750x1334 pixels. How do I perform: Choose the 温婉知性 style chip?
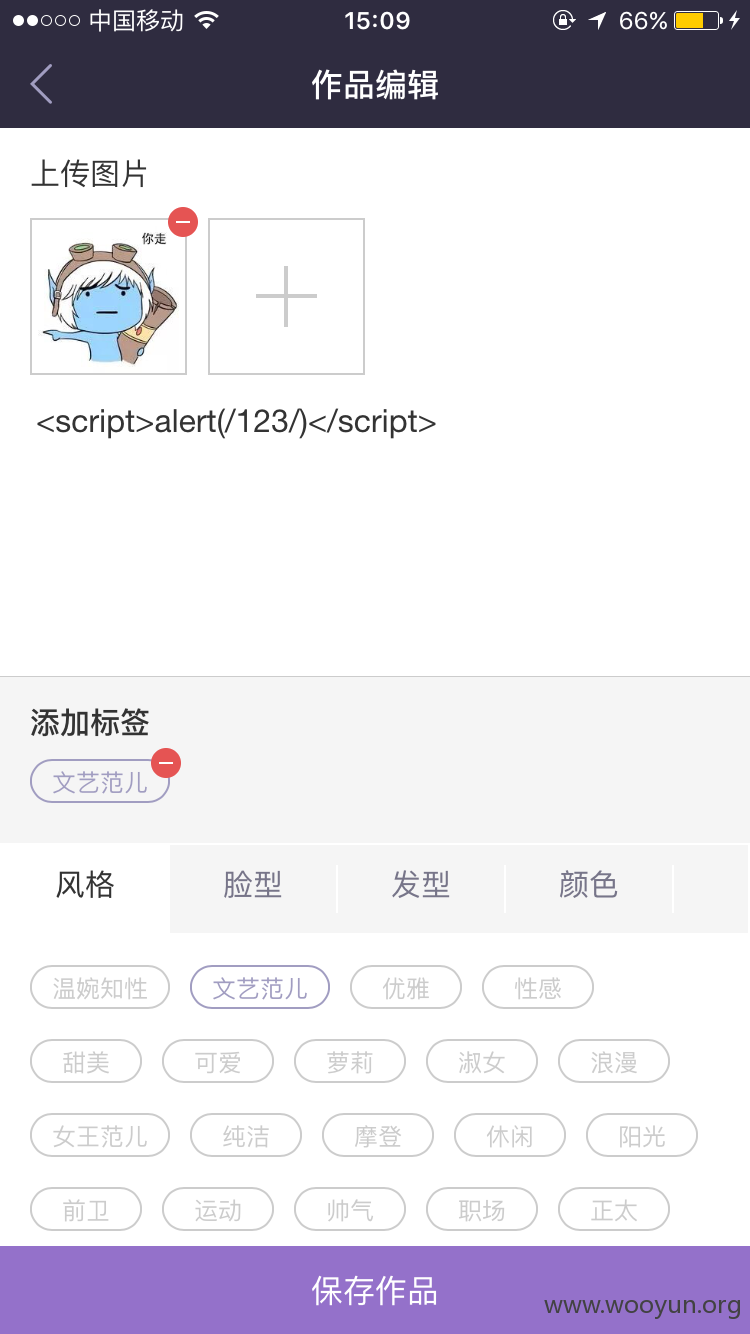[x=100, y=987]
